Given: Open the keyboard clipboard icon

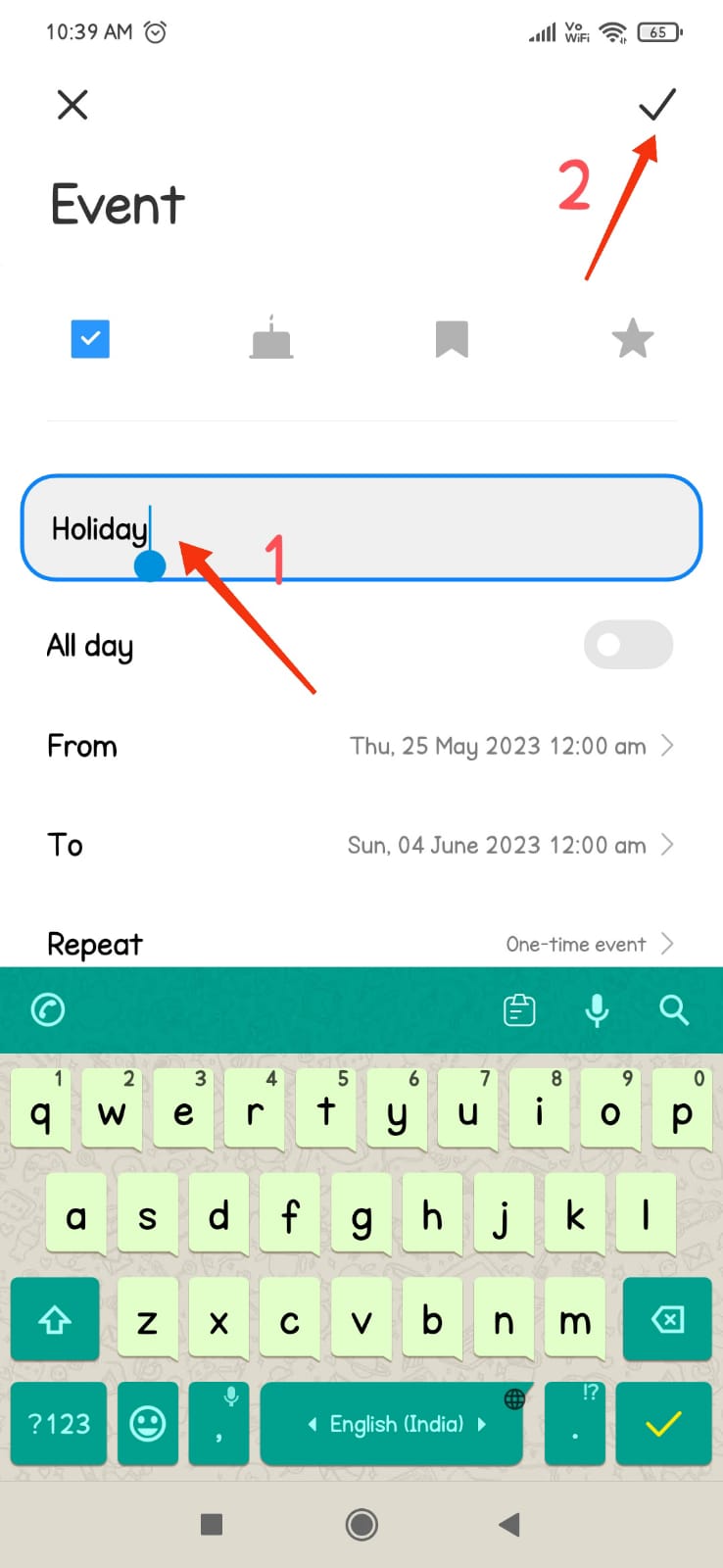Looking at the screenshot, I should 519,1009.
